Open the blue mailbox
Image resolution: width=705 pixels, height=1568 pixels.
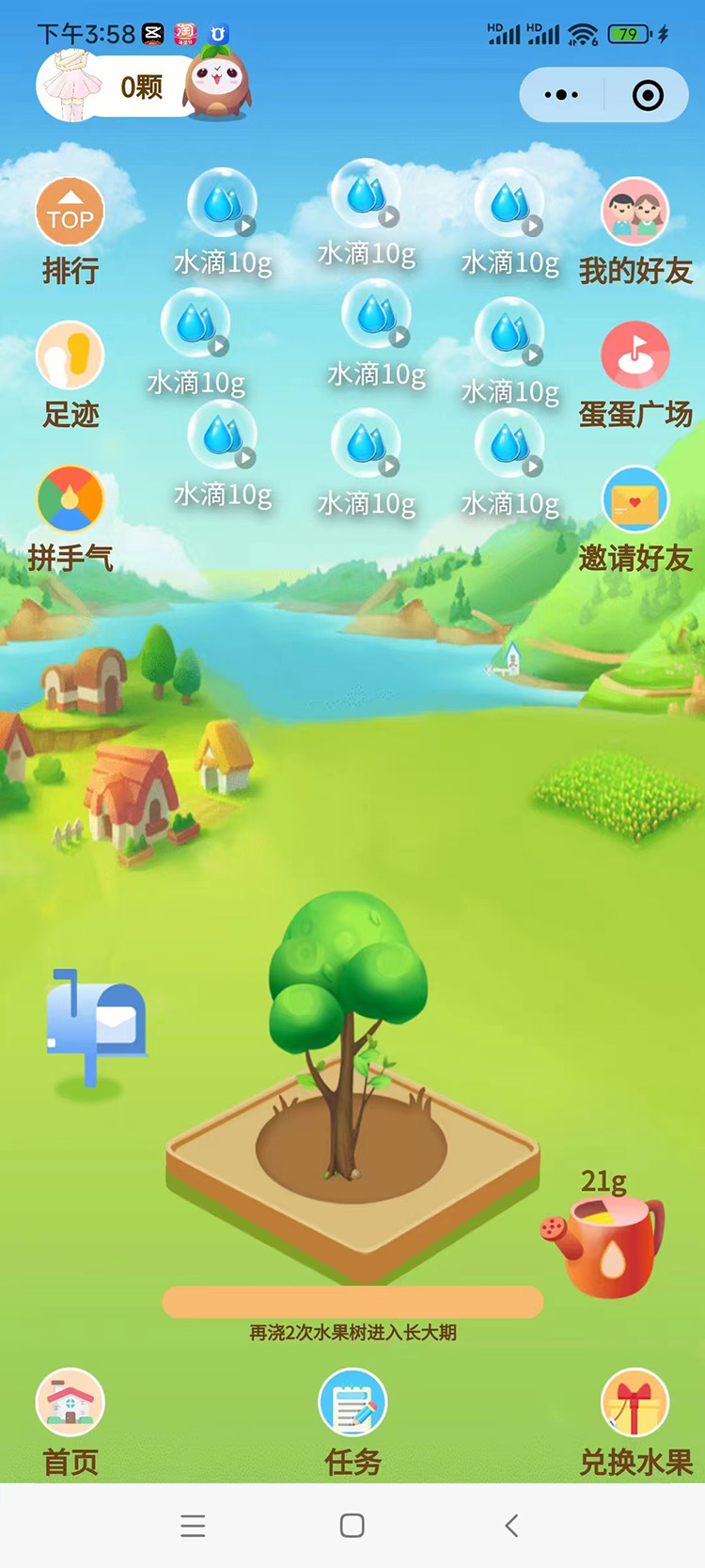point(96,1025)
